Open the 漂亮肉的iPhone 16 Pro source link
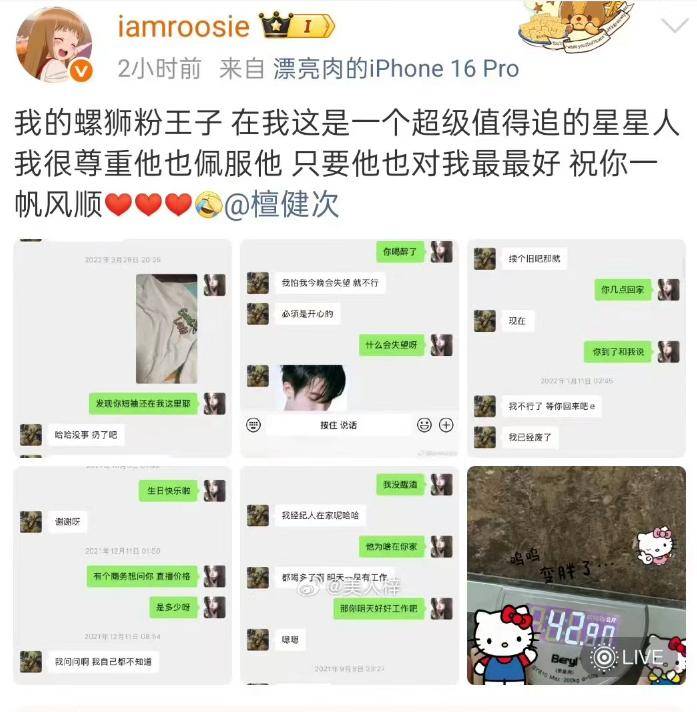Screen dimensions: 697x712 396,68
